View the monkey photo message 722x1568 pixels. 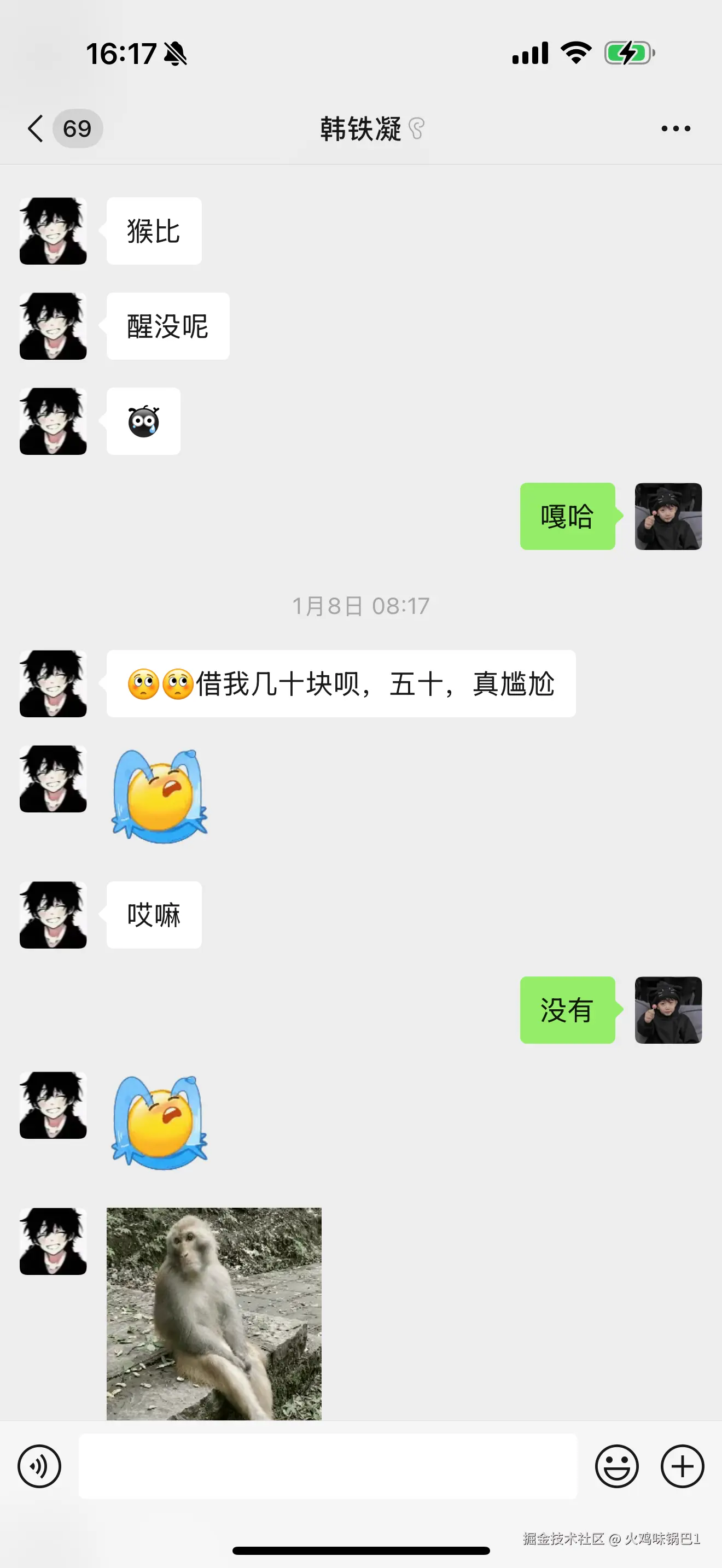pyautogui.click(x=214, y=1314)
